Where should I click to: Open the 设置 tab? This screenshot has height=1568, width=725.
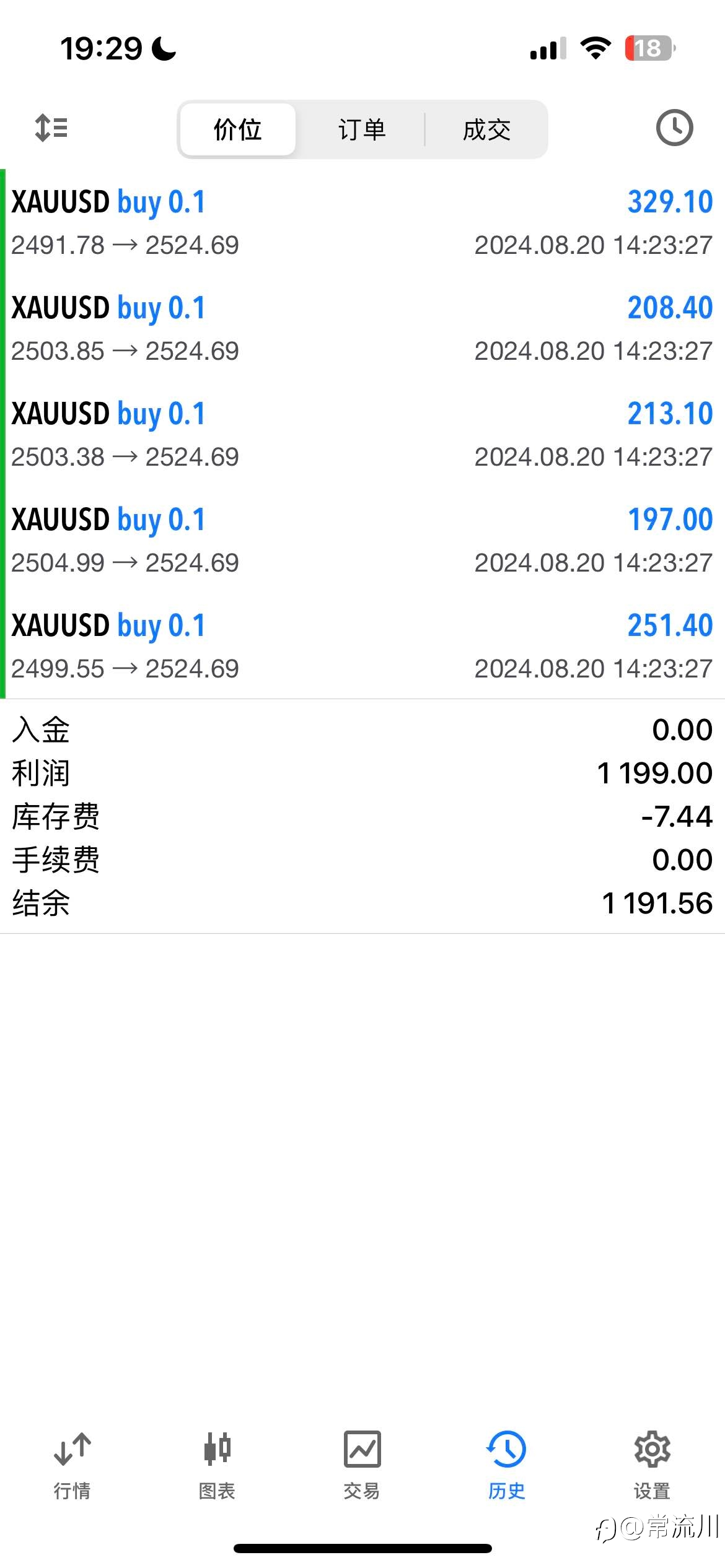click(652, 1466)
